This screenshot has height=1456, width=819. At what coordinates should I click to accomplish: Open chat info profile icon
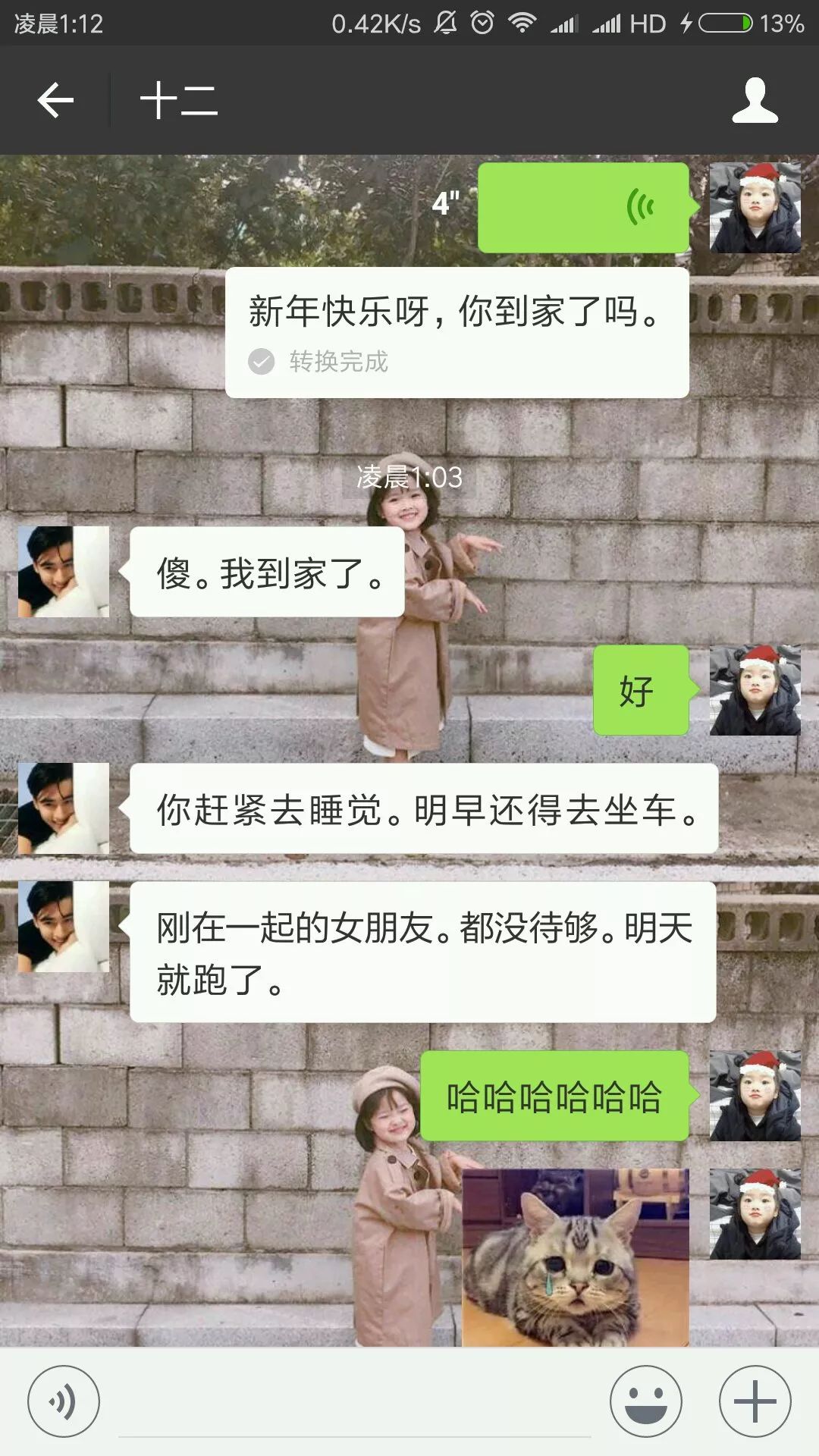(x=755, y=100)
